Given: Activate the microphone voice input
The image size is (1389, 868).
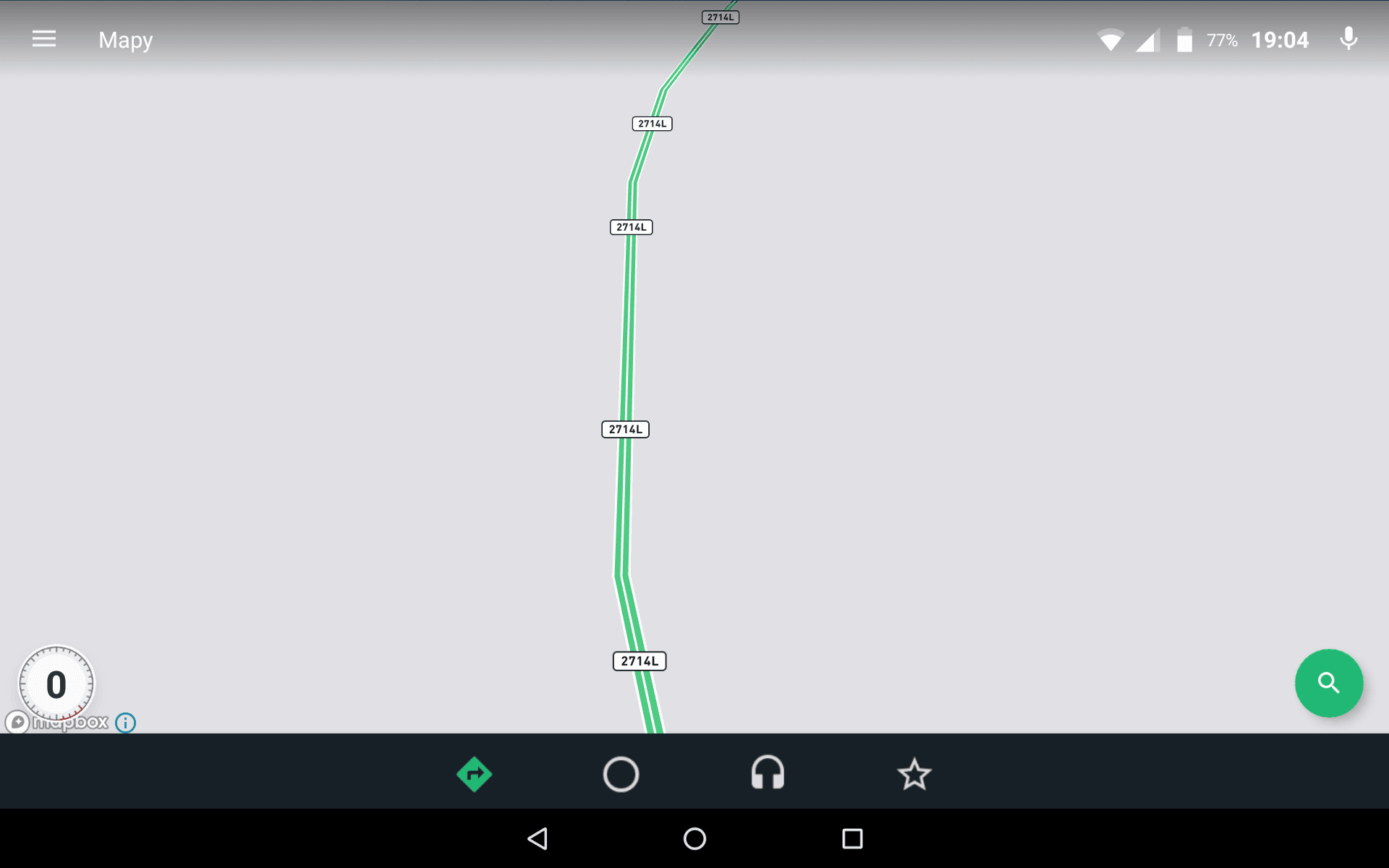Looking at the screenshot, I should coord(1348,39).
